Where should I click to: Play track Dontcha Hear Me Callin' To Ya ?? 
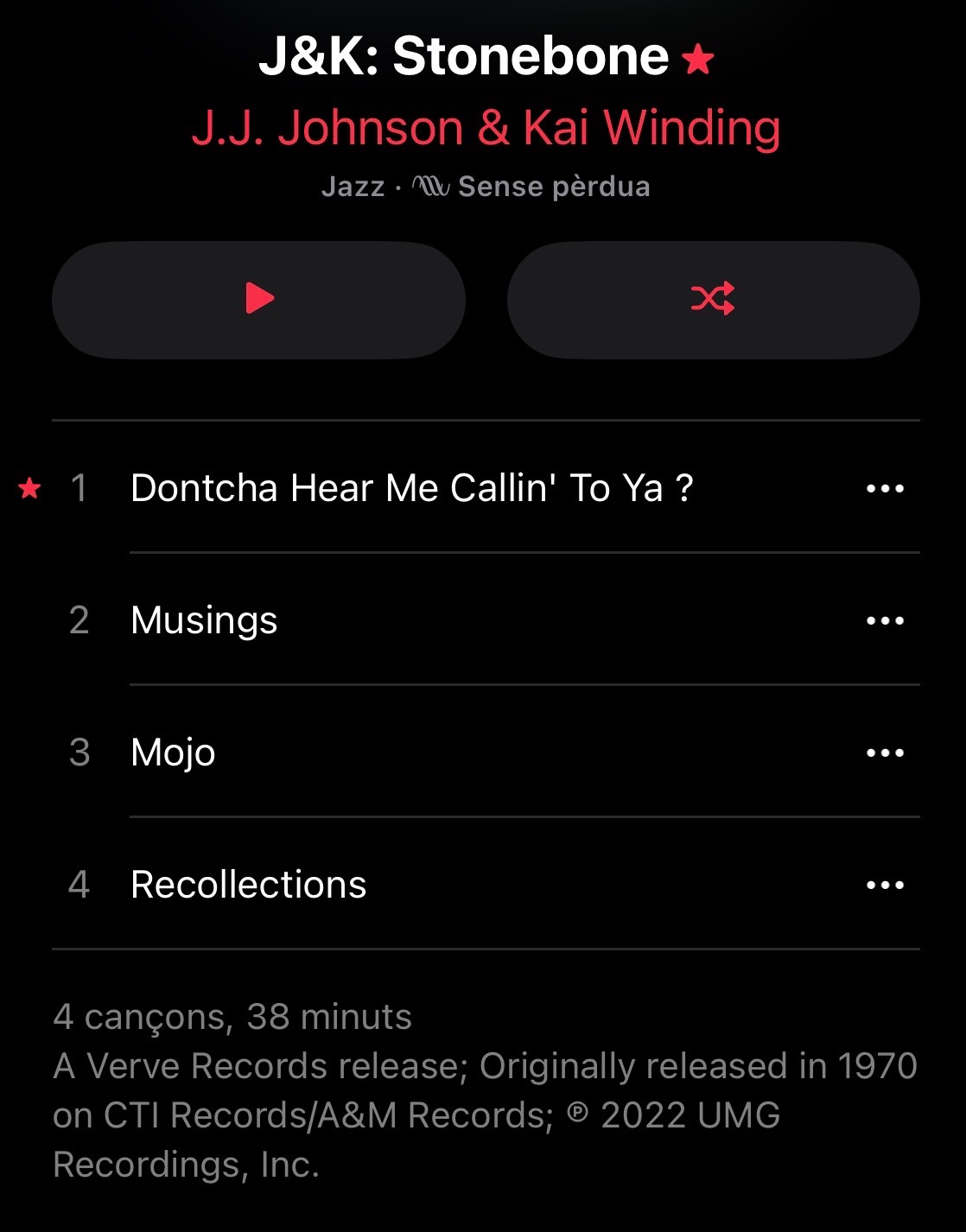(411, 488)
